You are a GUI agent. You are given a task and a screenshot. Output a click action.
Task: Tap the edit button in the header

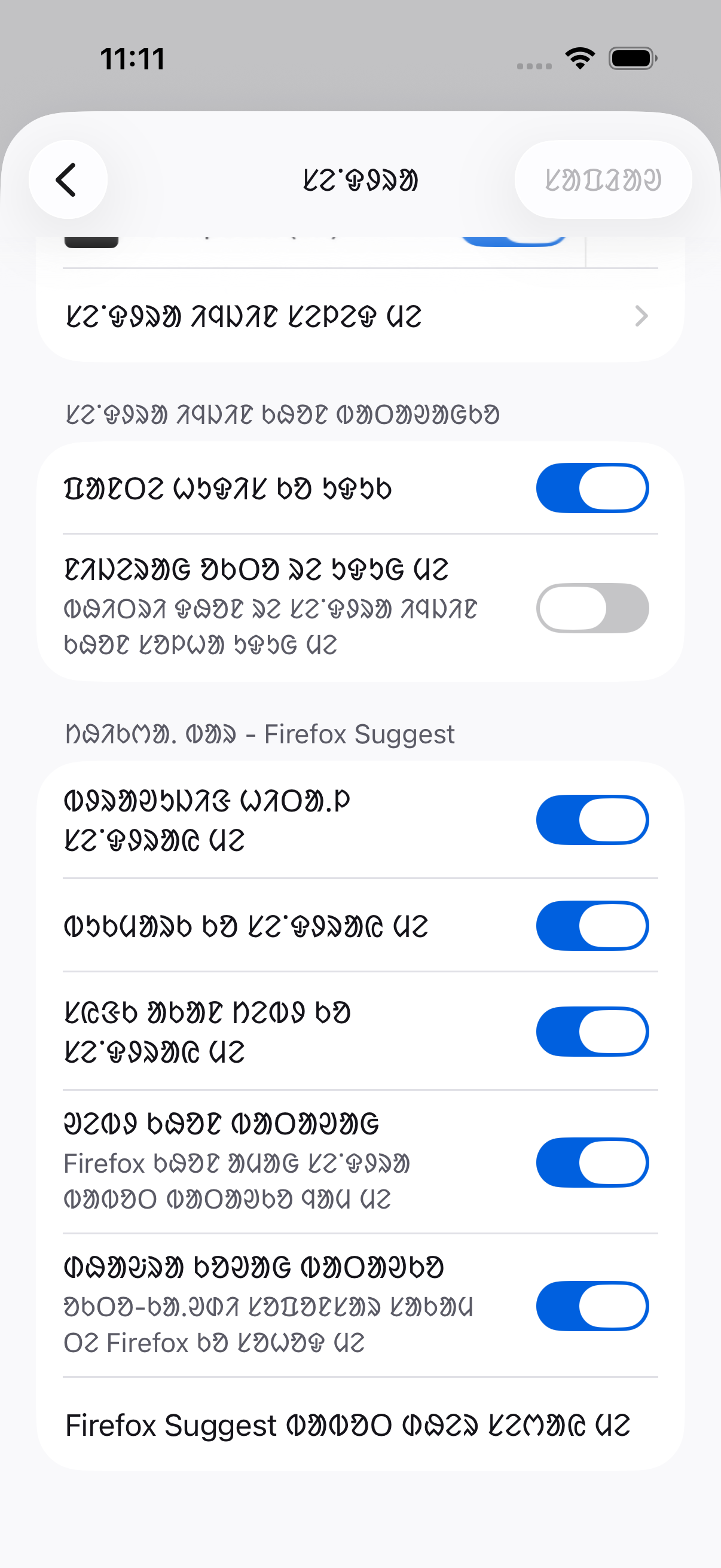[x=603, y=179]
